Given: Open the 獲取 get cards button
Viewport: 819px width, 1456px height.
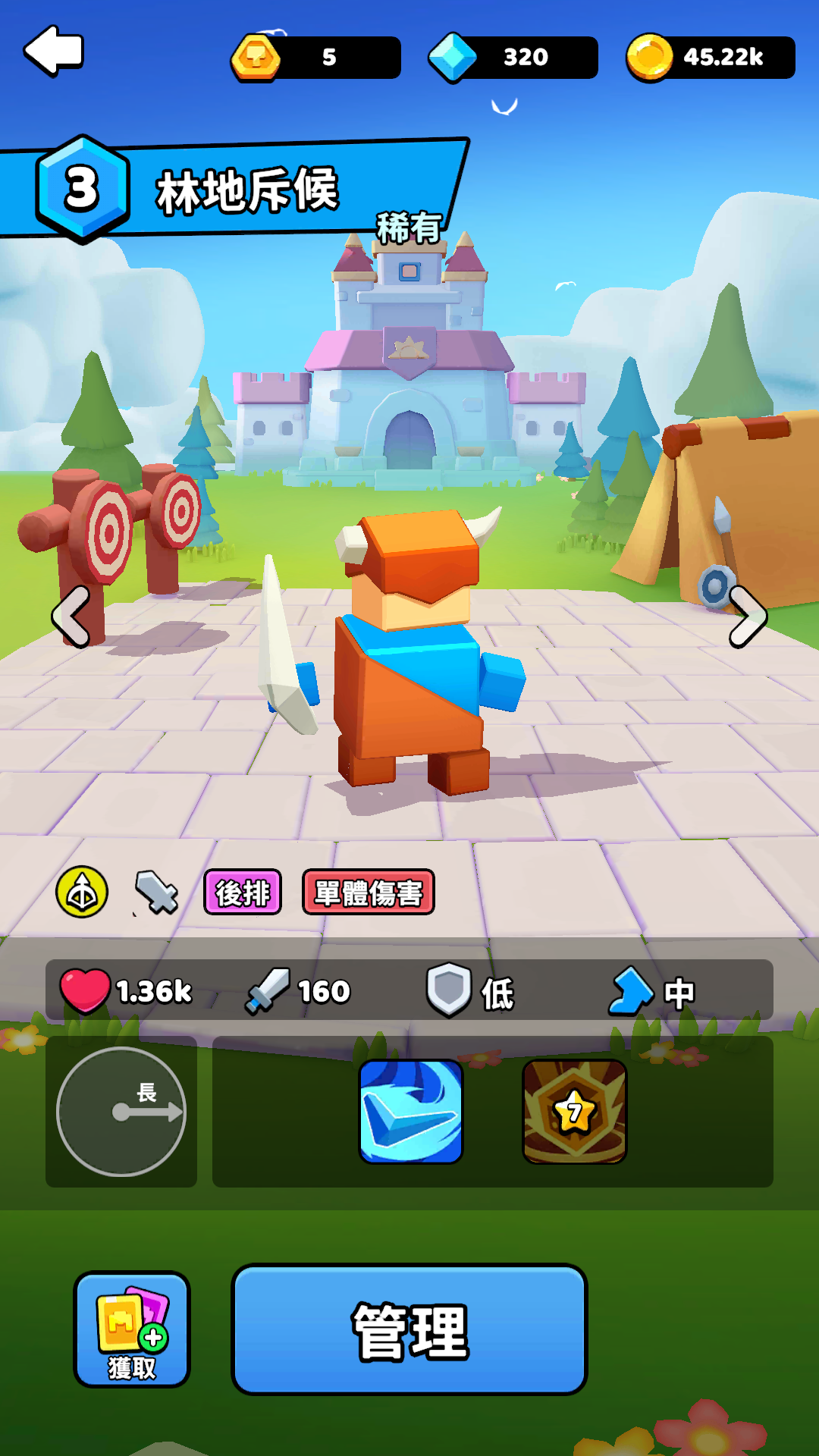Looking at the screenshot, I should [132, 1329].
